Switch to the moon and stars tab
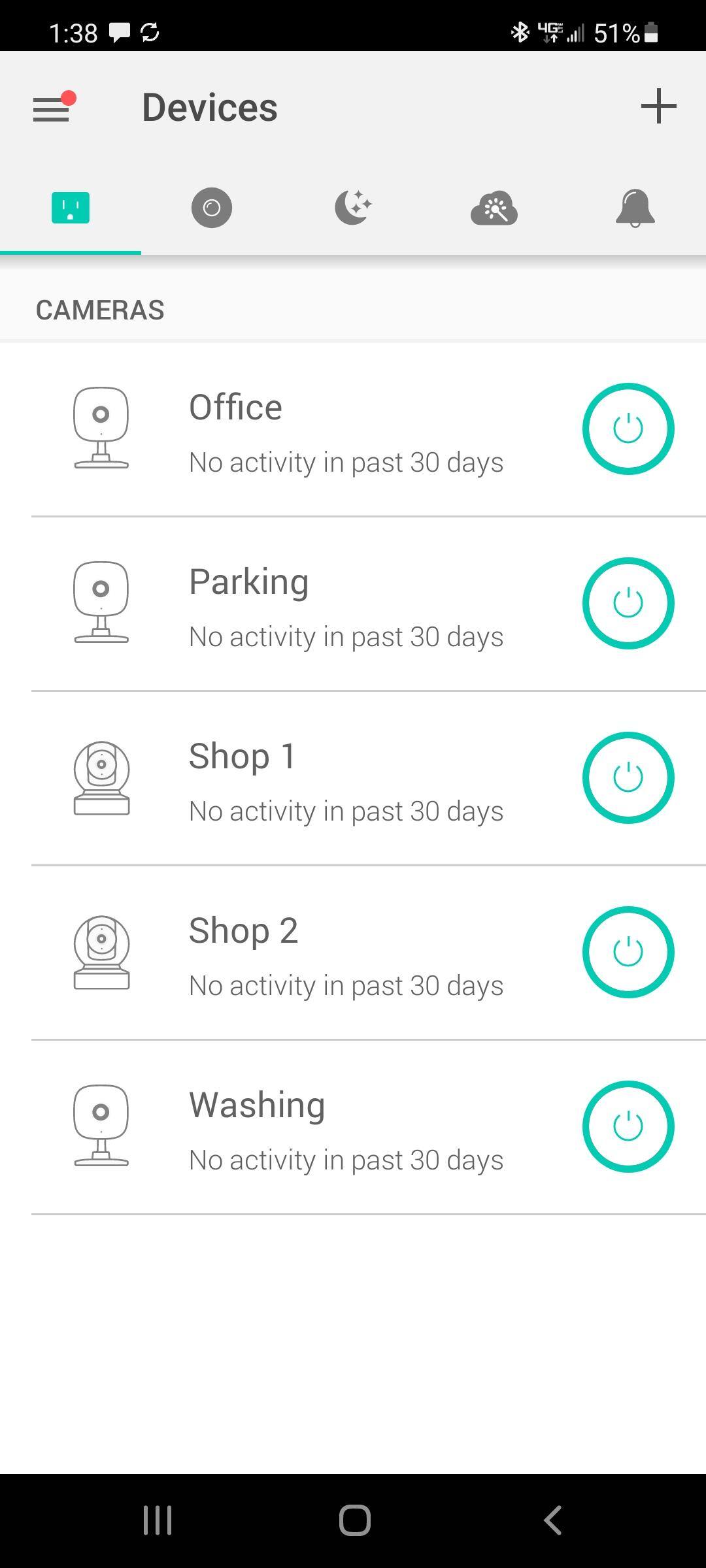Viewport: 706px width, 1568px height. (353, 208)
